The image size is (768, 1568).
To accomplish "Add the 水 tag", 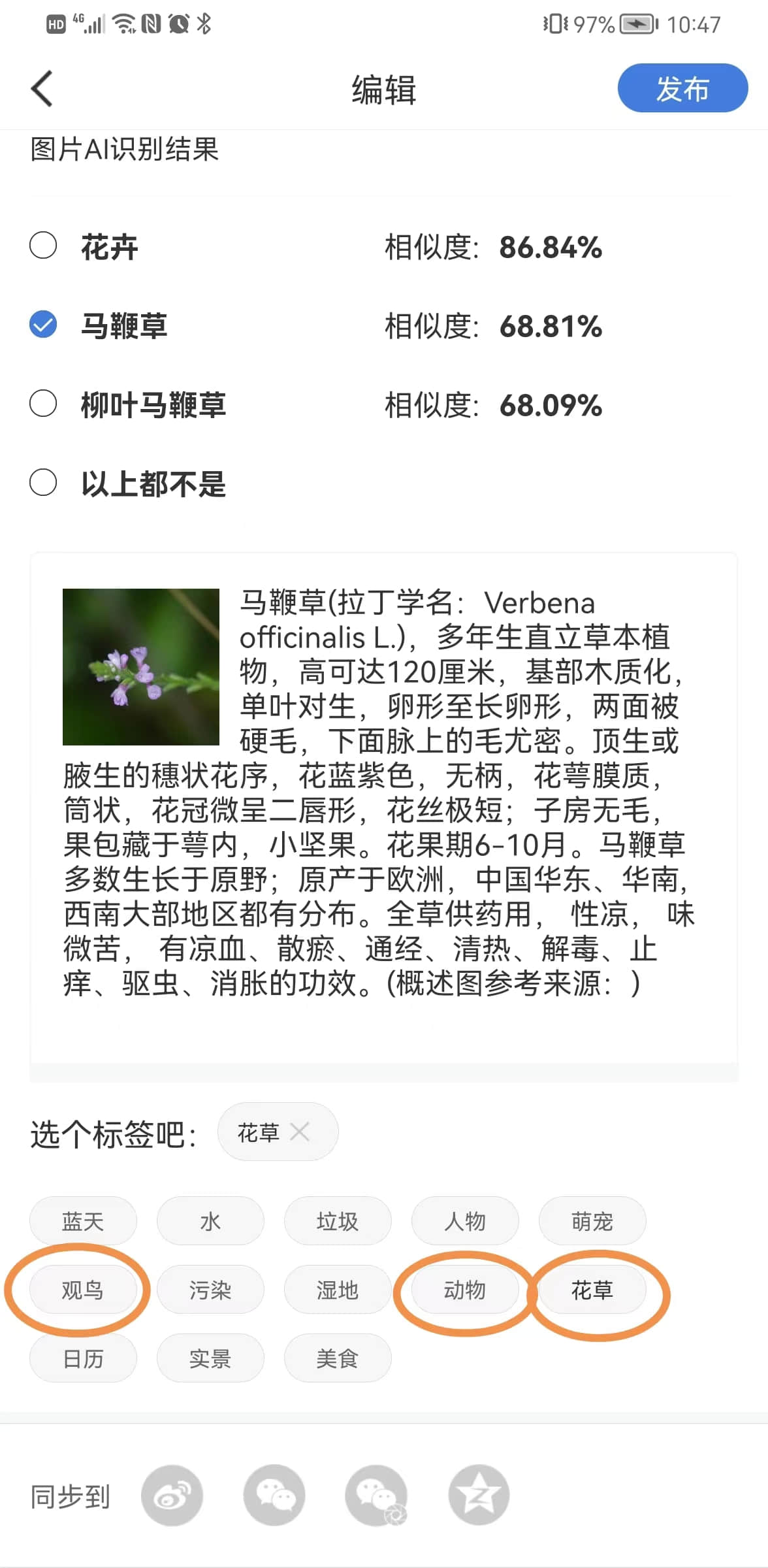I will coord(210,1220).
